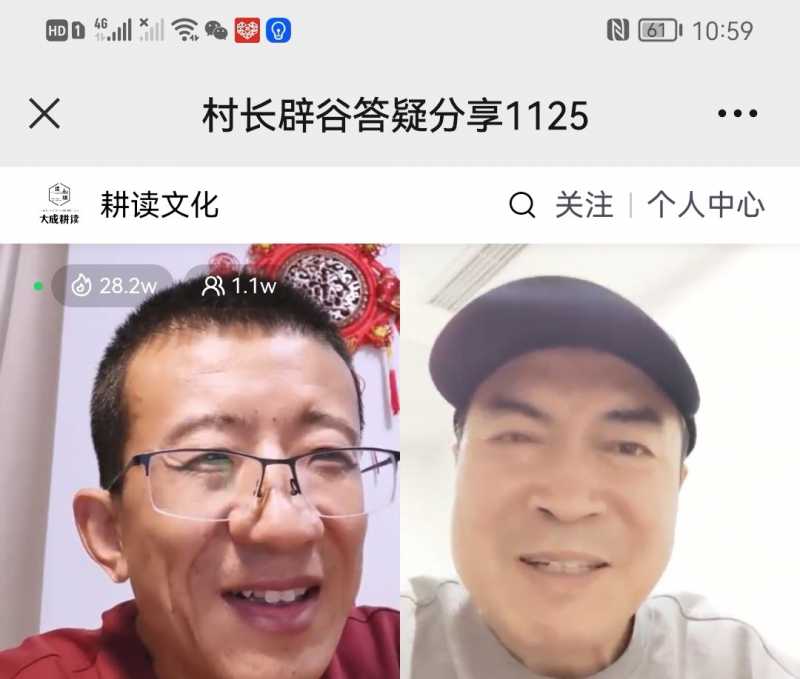This screenshot has height=679, width=800.
Task: Open the search magnifier icon
Action: pyautogui.click(x=522, y=205)
